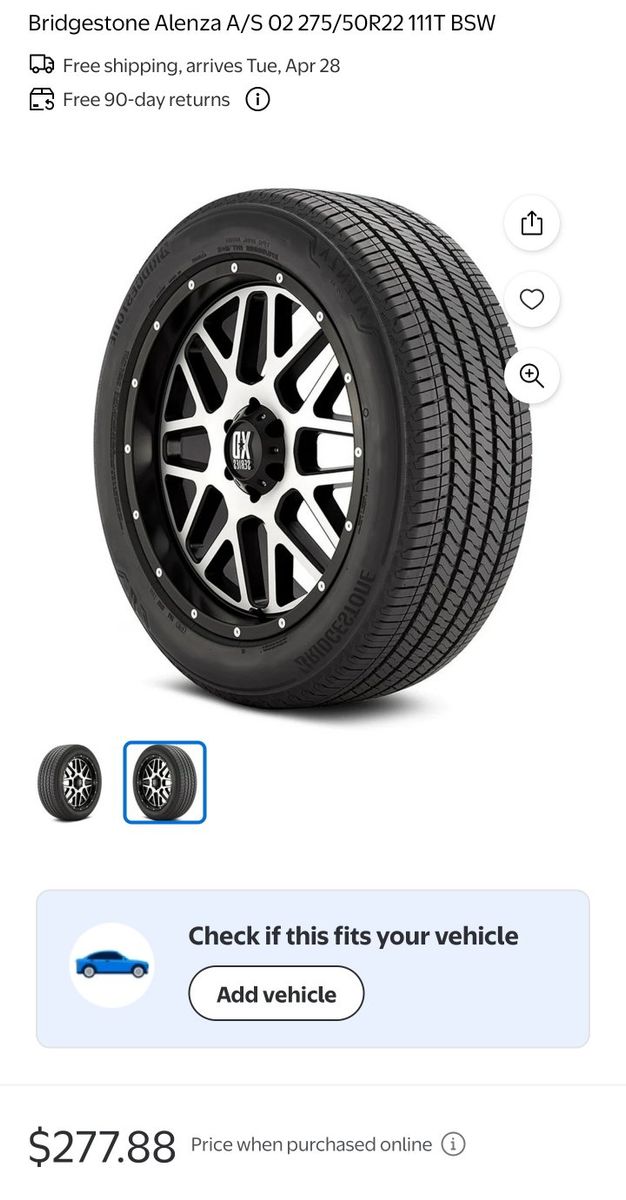This screenshot has width=626, height=1200.
Task: Select the second highlighted tire thumbnail
Action: [165, 782]
